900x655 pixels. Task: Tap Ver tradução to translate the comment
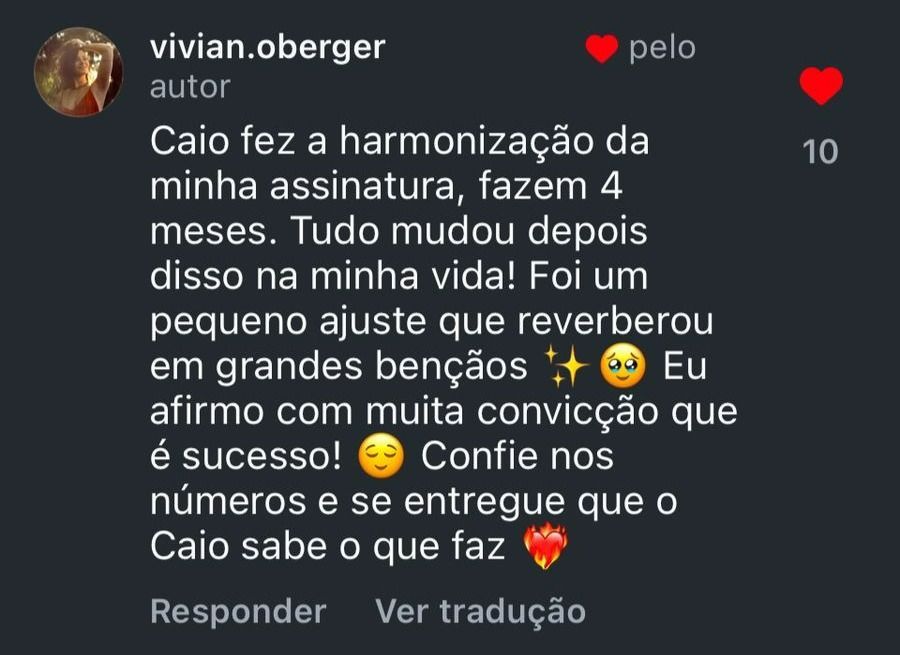[480, 611]
